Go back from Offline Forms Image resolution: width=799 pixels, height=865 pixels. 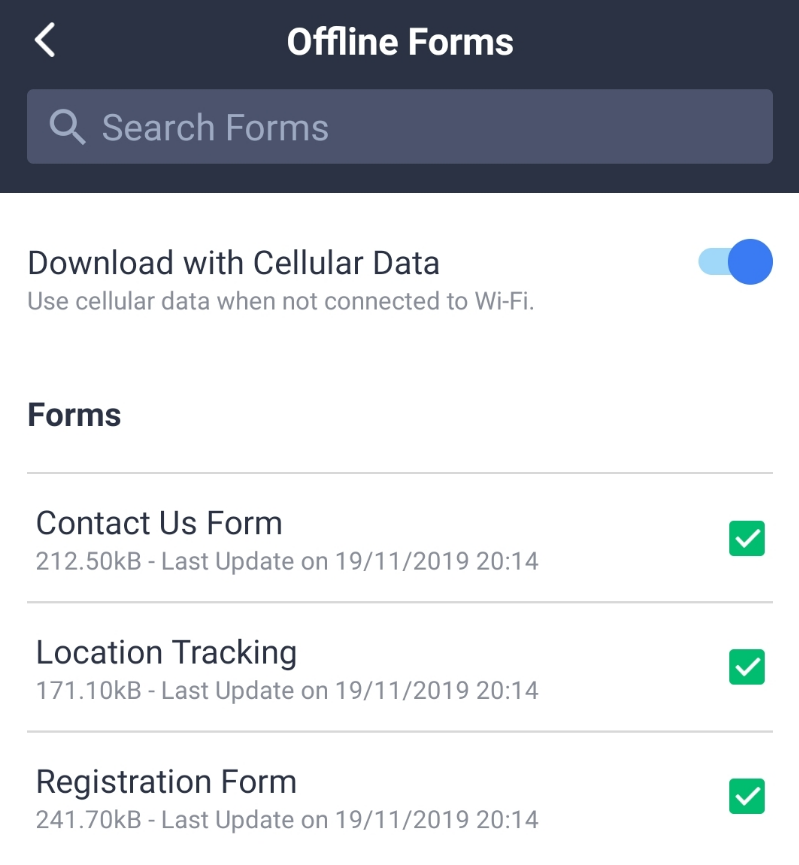(x=45, y=41)
